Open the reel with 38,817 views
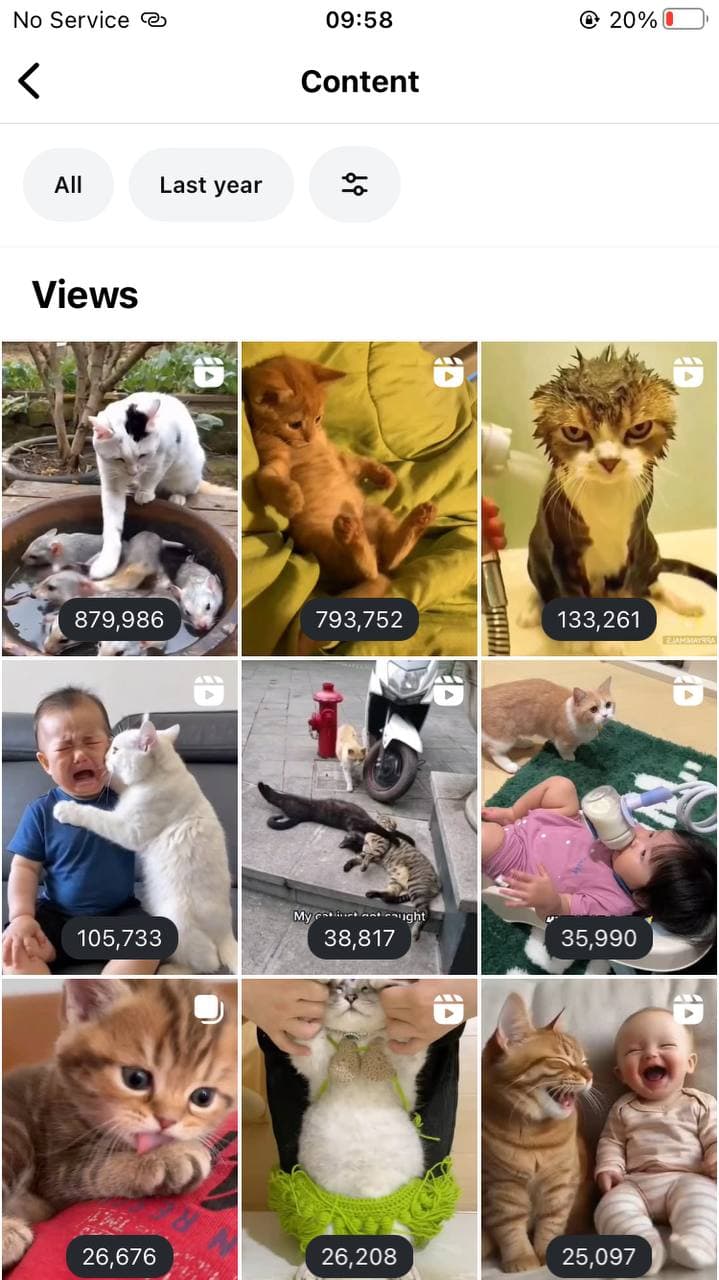 (x=359, y=817)
